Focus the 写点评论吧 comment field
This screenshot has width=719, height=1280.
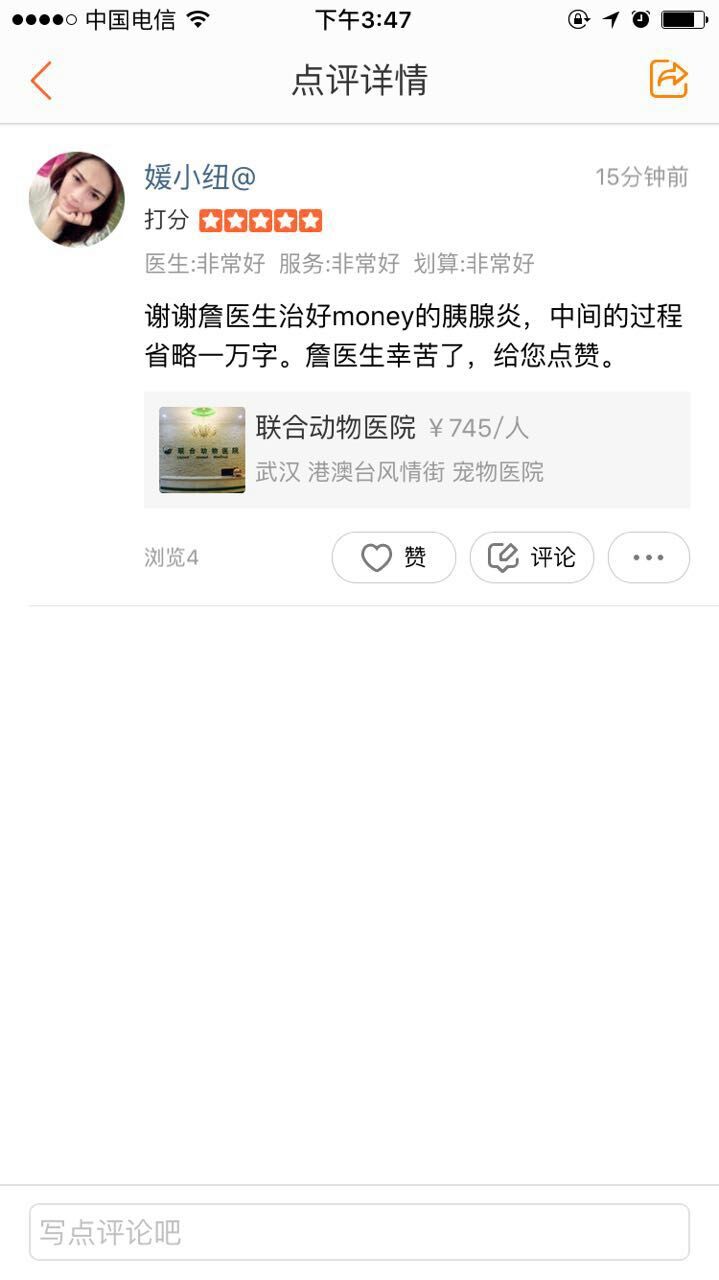tap(359, 1231)
